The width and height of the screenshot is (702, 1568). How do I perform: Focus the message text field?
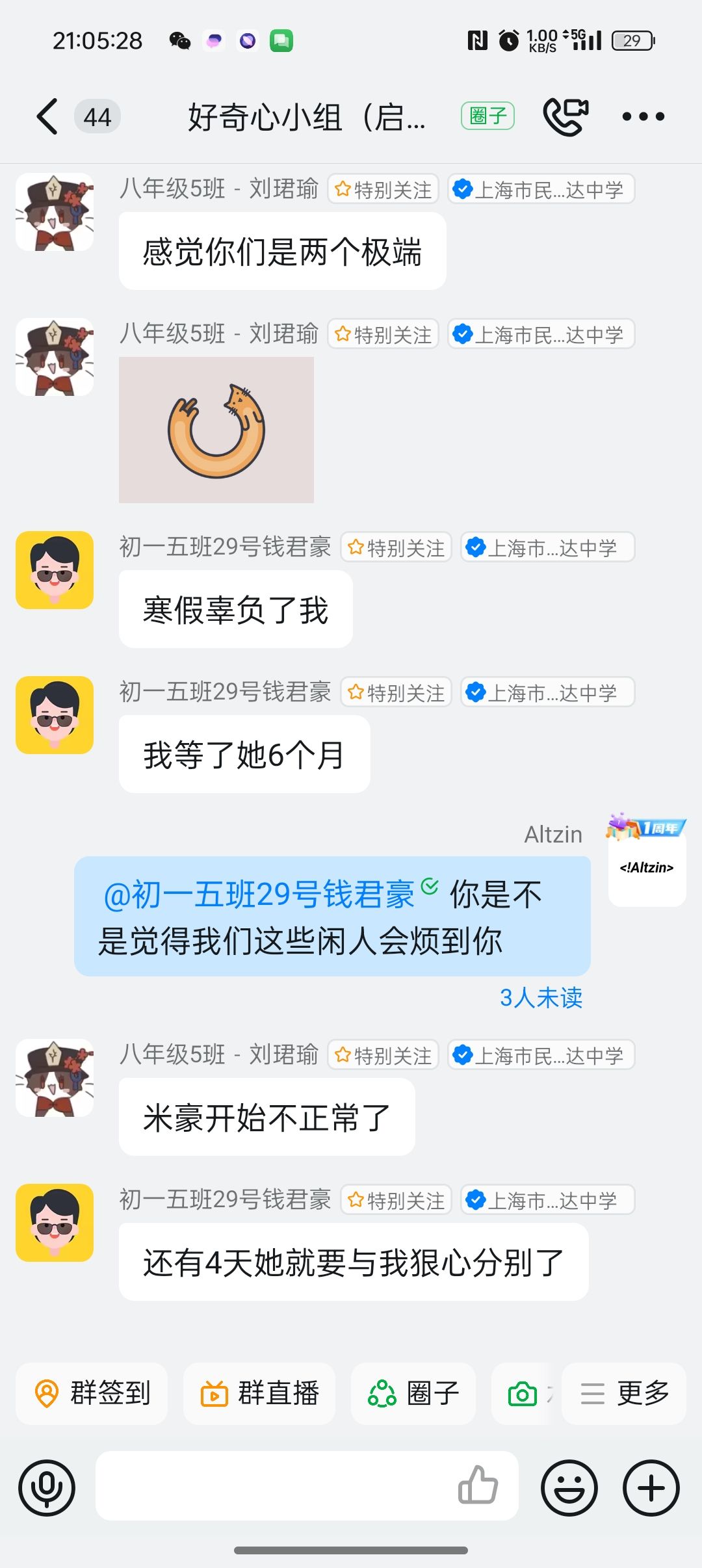[273, 1486]
